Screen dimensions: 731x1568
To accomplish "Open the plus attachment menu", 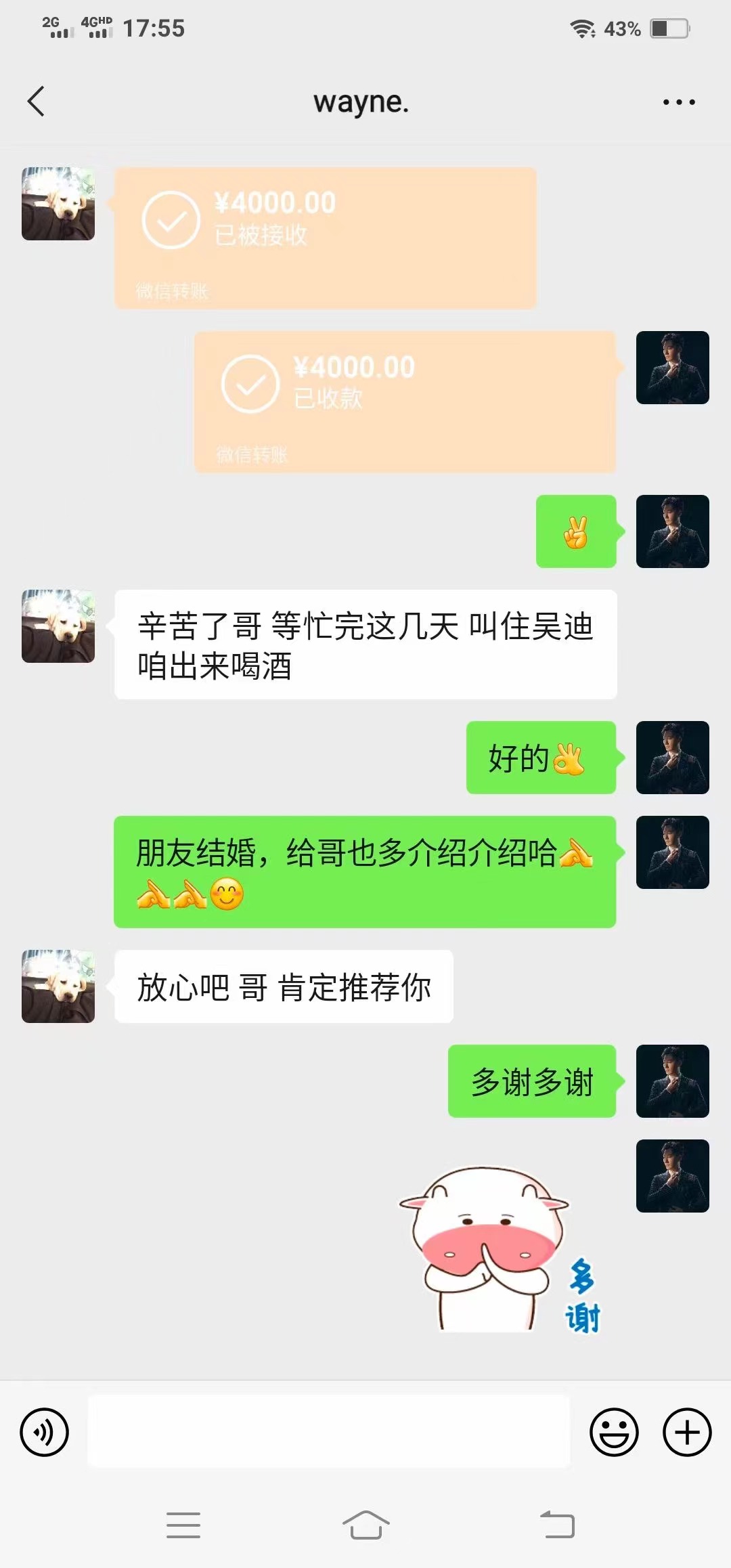I will (x=687, y=1432).
